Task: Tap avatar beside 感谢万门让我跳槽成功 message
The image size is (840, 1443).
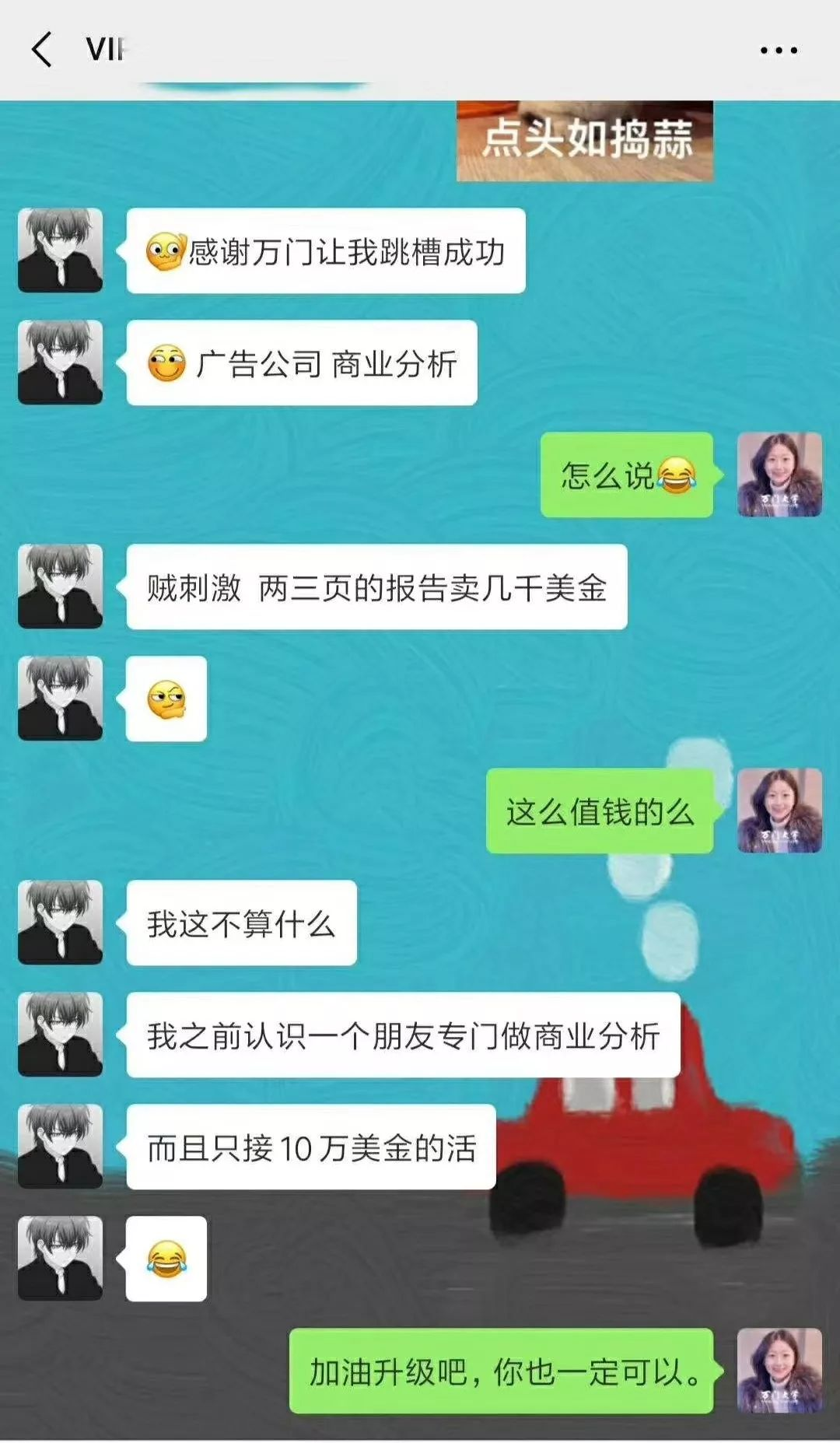Action: click(x=61, y=250)
